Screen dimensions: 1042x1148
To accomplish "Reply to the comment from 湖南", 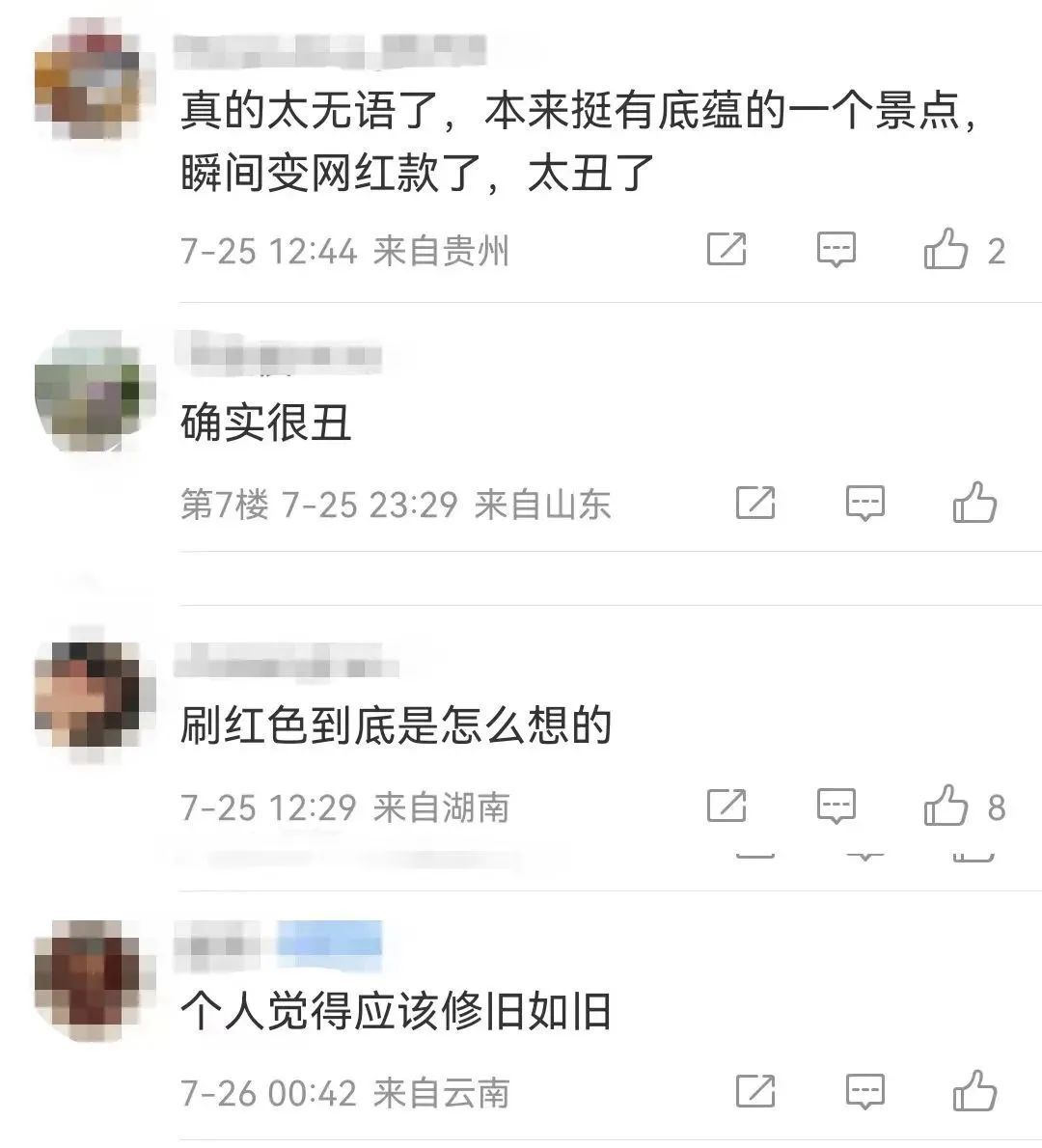I will tap(836, 806).
